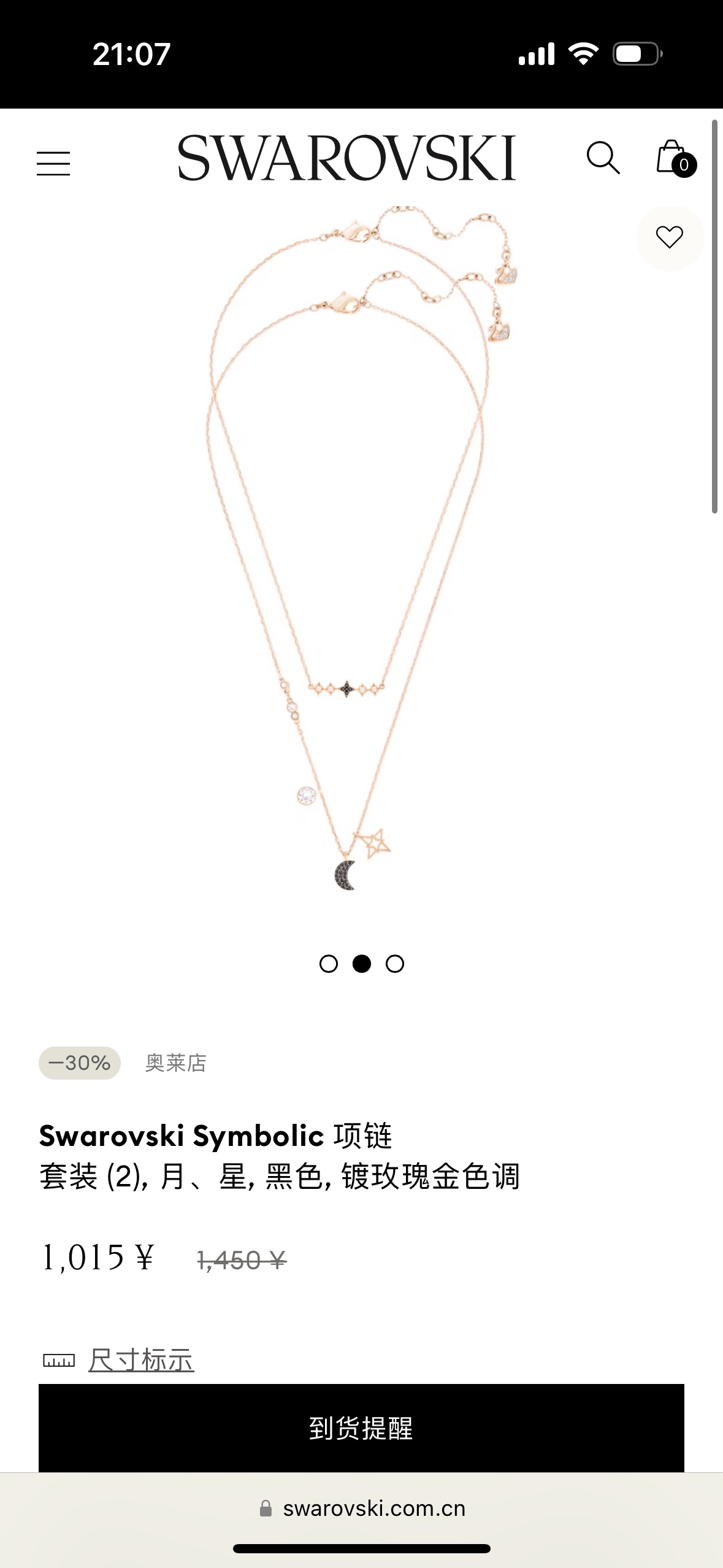The width and height of the screenshot is (723, 1568).
Task: Click the Wi-Fi icon in the status bar
Action: pos(584,55)
